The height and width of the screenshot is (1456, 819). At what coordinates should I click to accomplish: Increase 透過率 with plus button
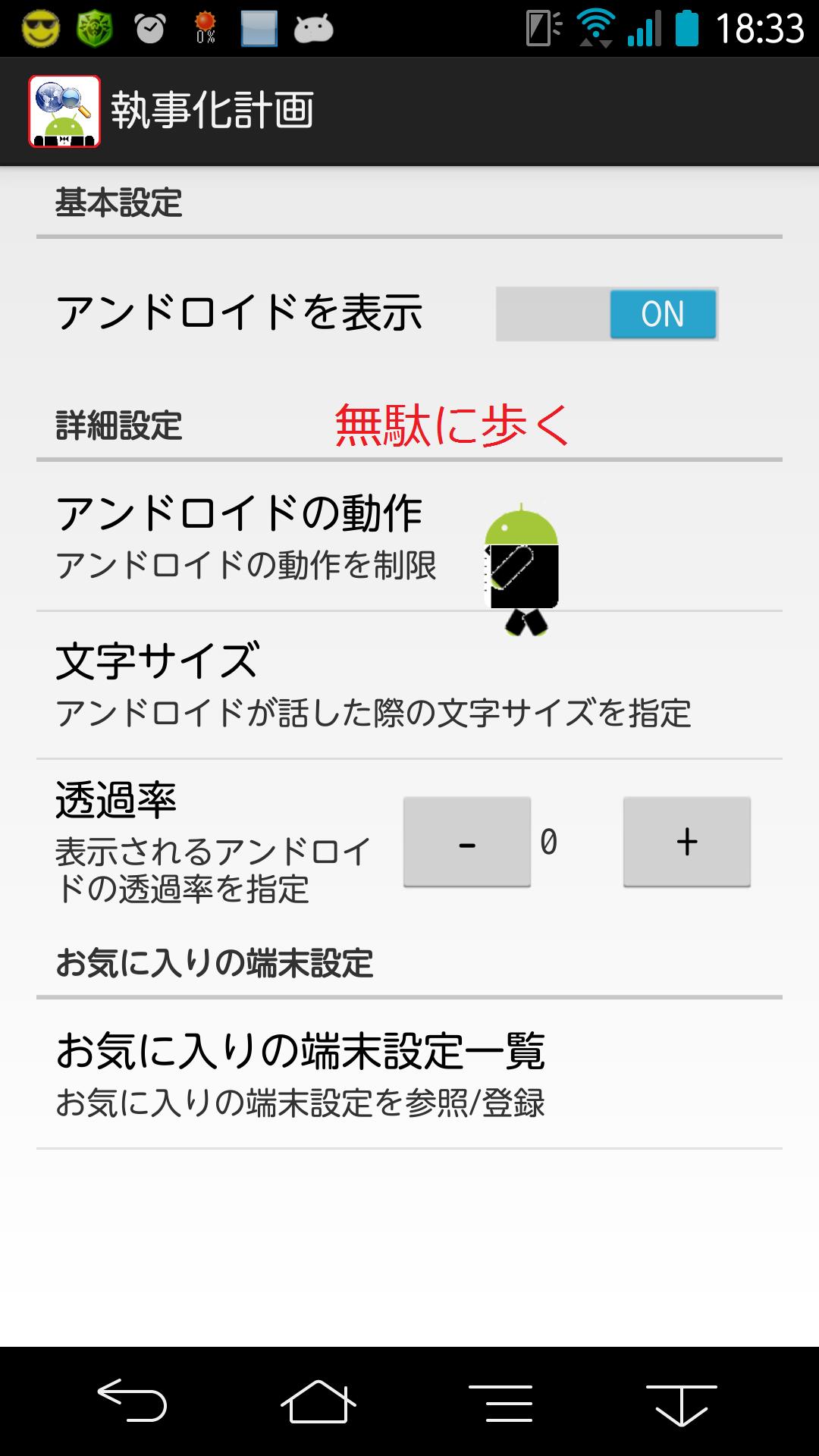point(686,842)
